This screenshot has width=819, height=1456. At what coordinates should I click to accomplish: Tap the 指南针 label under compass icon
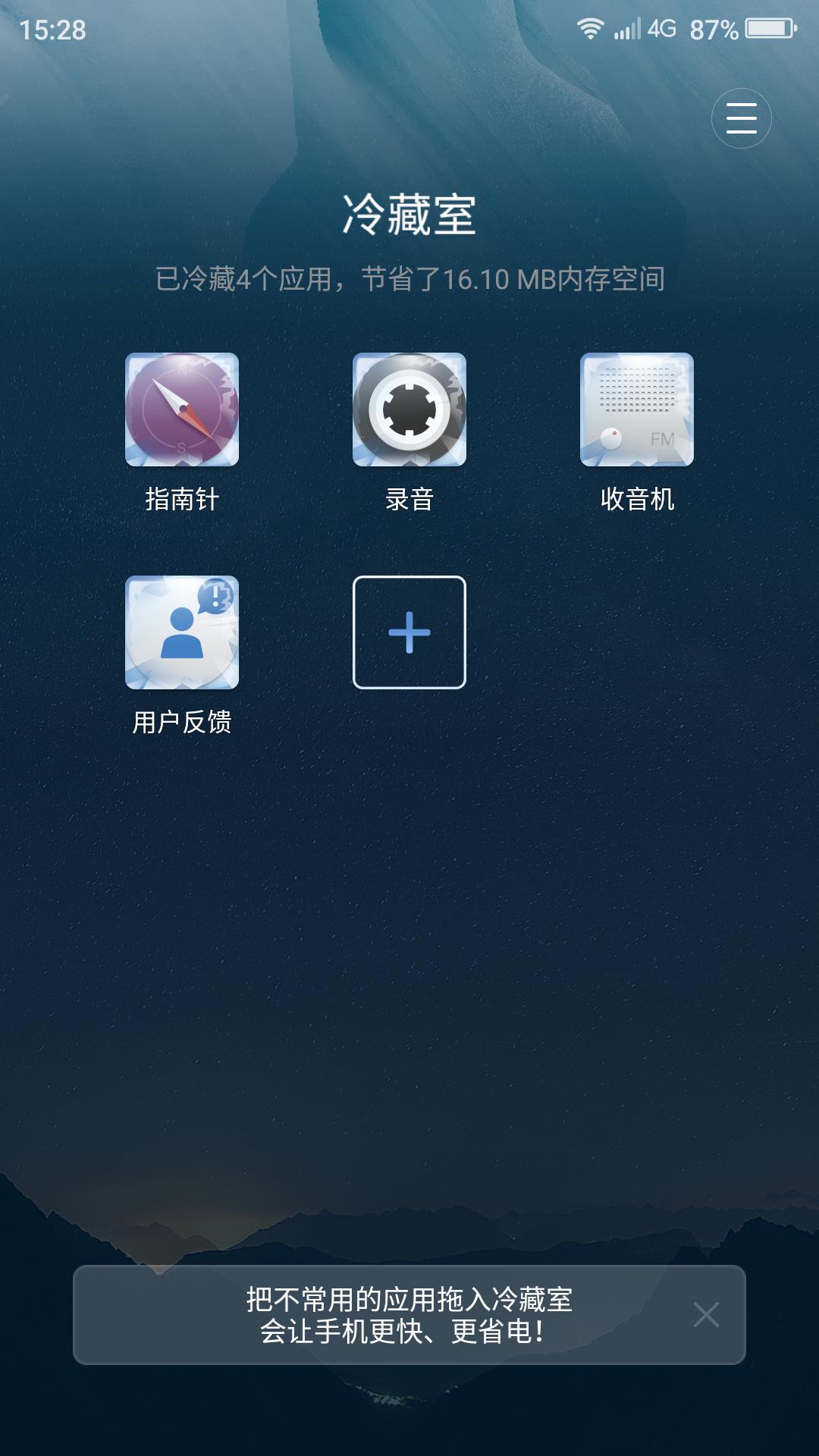coord(182,499)
